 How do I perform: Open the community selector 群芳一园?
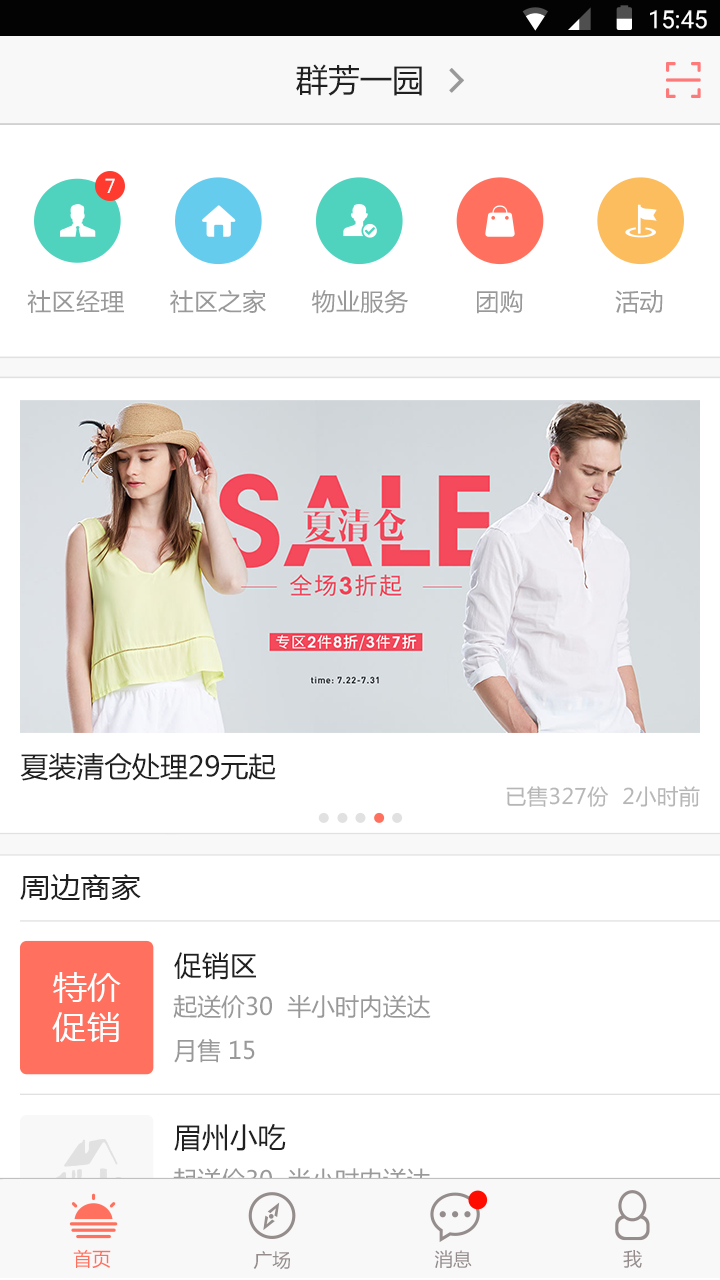(378, 80)
